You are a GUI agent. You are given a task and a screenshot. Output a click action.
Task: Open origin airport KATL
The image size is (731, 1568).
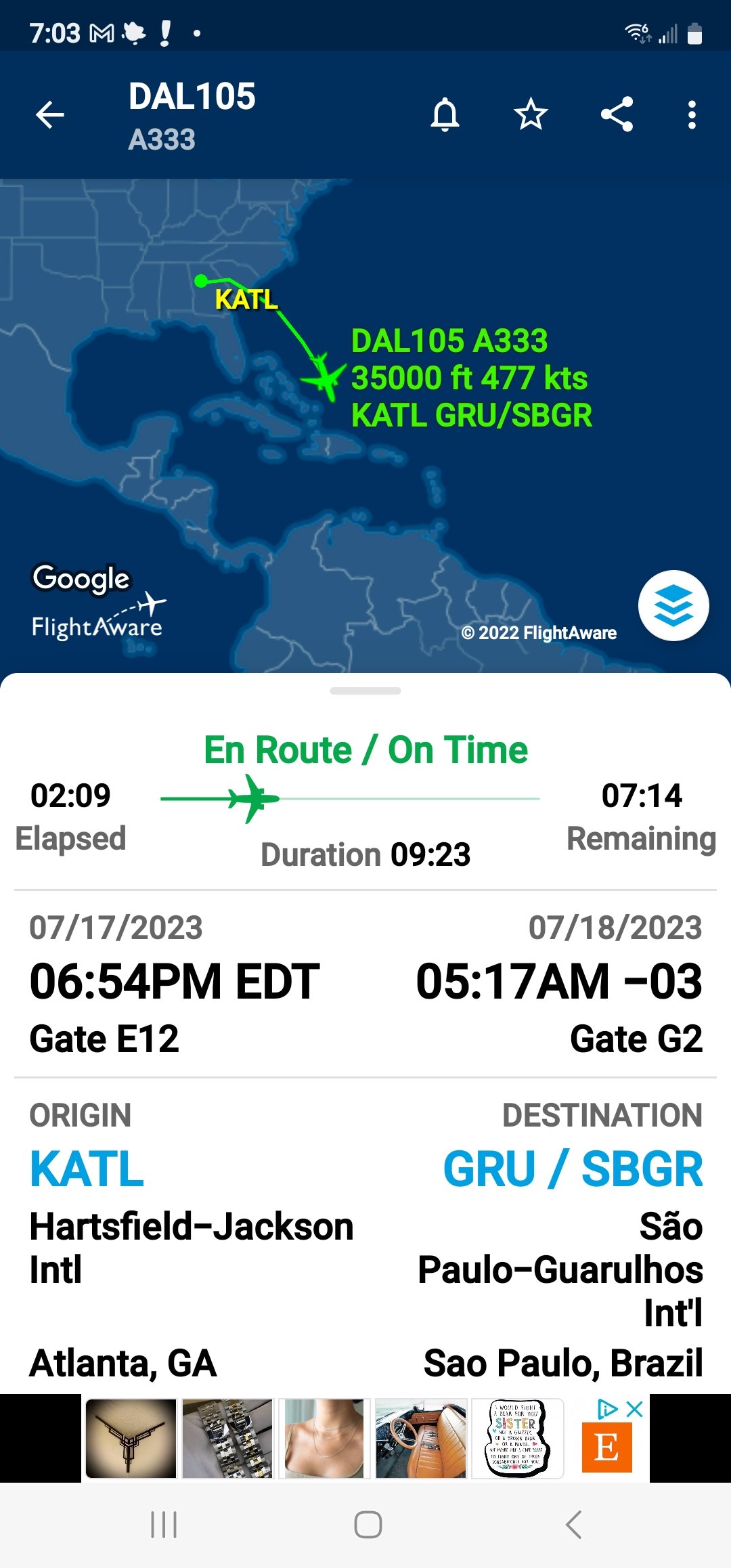[x=87, y=1169]
